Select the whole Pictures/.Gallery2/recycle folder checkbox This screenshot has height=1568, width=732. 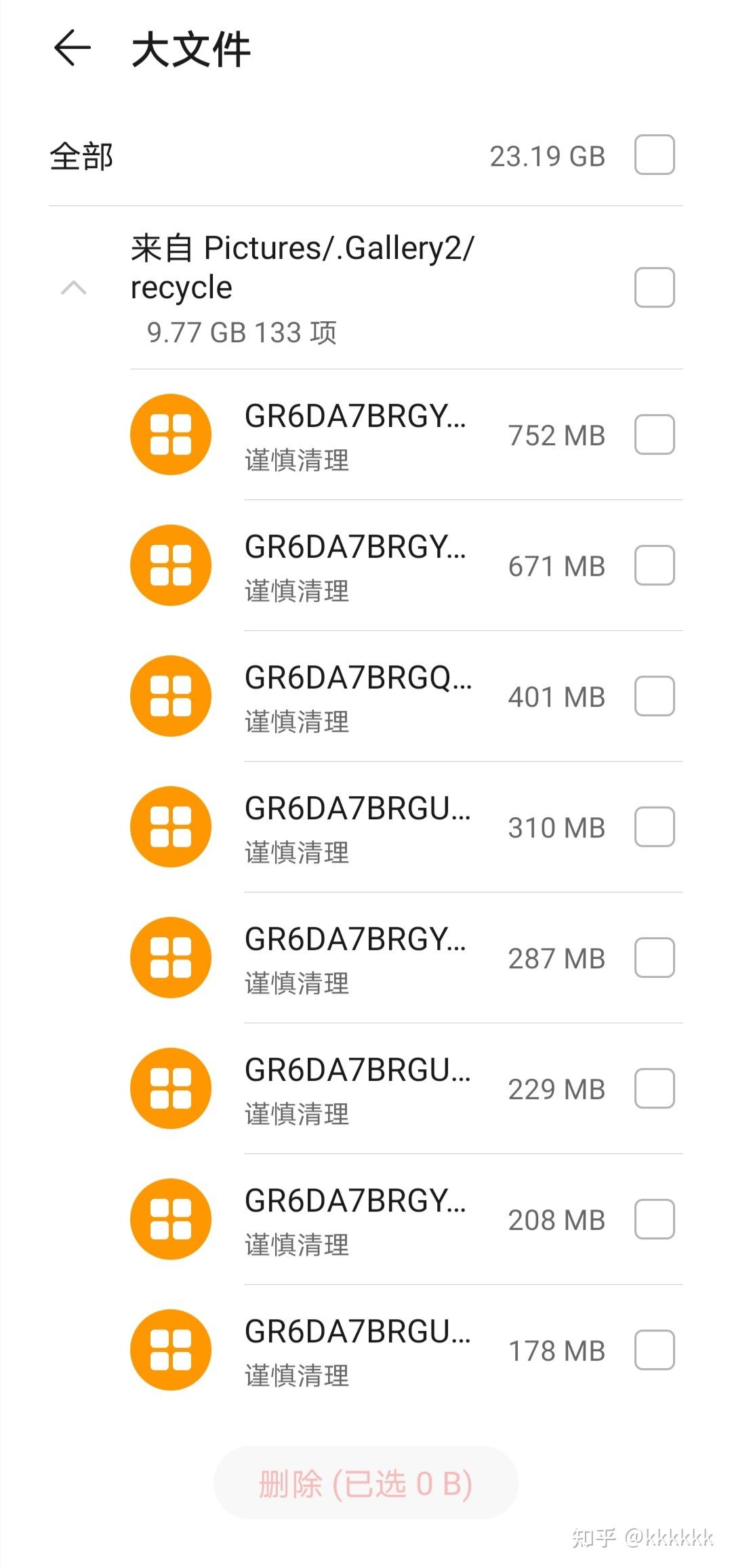pos(654,287)
